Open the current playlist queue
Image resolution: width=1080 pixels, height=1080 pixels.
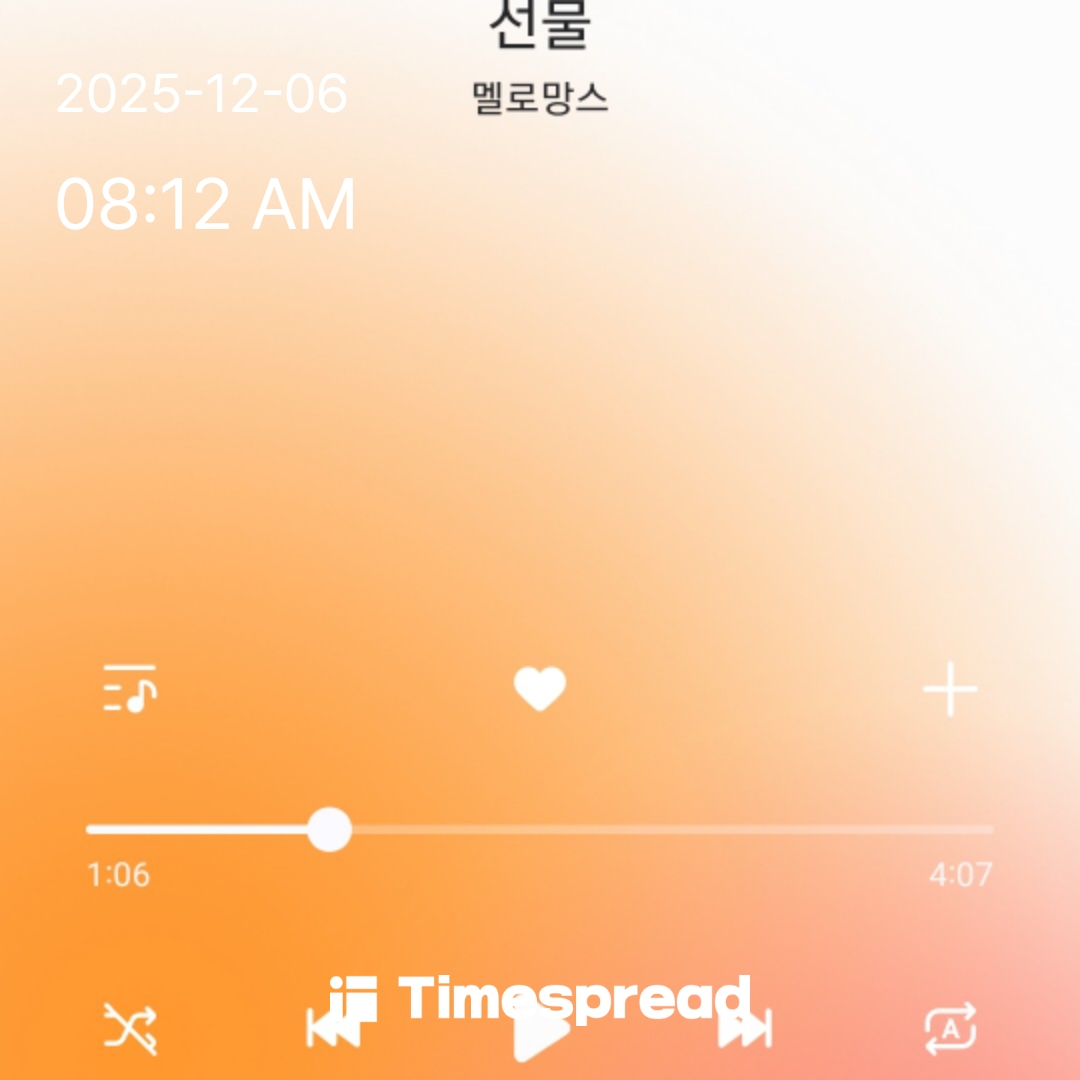[x=130, y=688]
